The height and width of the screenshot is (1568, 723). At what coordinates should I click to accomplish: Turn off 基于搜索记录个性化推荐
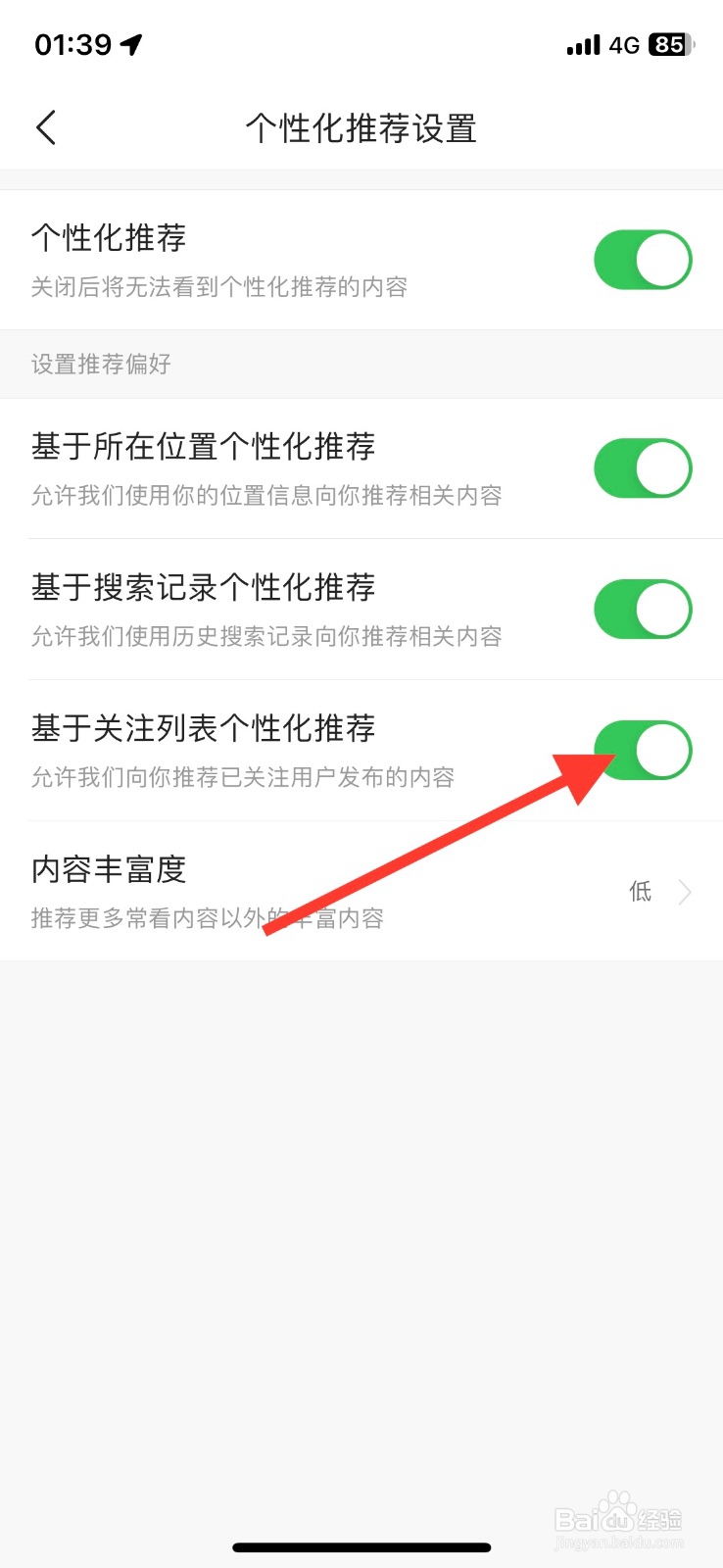click(x=643, y=609)
